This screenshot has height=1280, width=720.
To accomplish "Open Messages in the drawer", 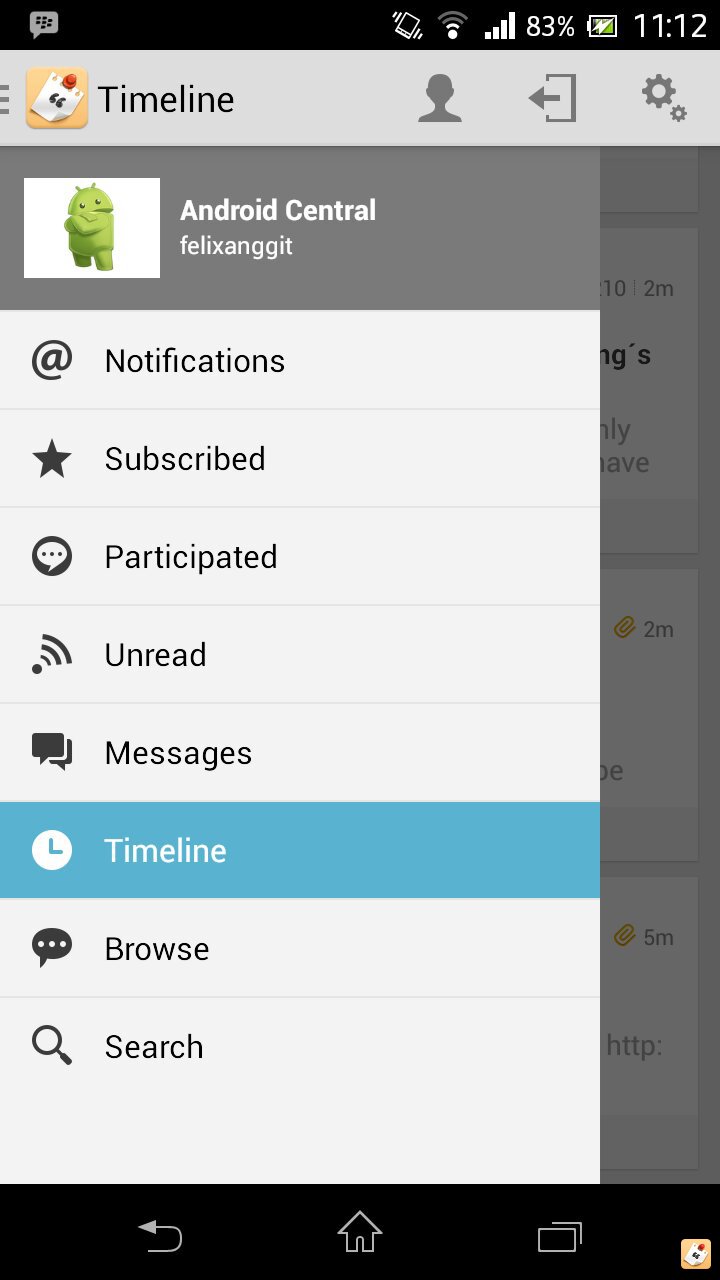I will coord(178,753).
